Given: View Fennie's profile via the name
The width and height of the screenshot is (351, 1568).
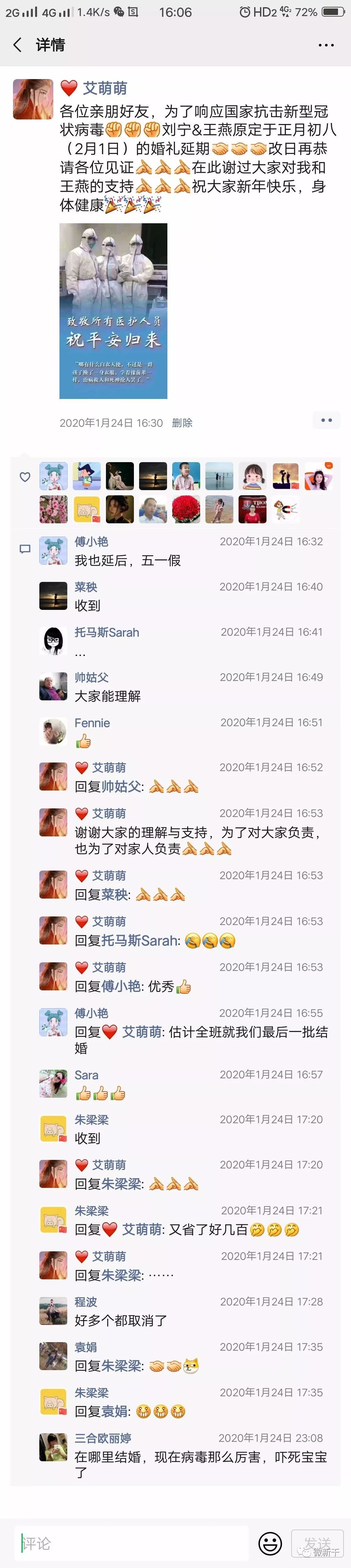Looking at the screenshot, I should point(93,722).
